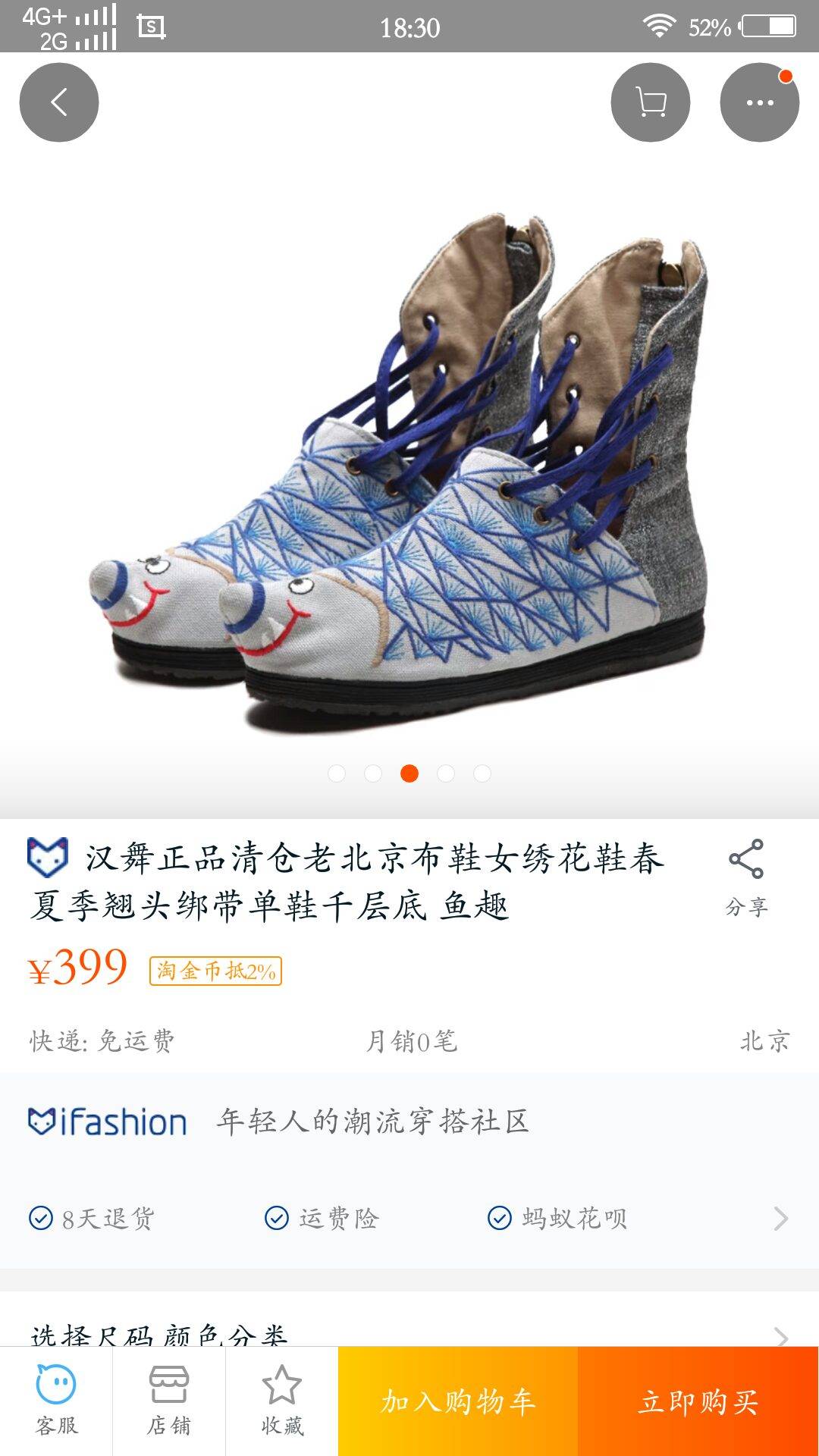The image size is (819, 1456).
Task: Tap 加入购物车 to add to cart
Action: coord(458,1401)
